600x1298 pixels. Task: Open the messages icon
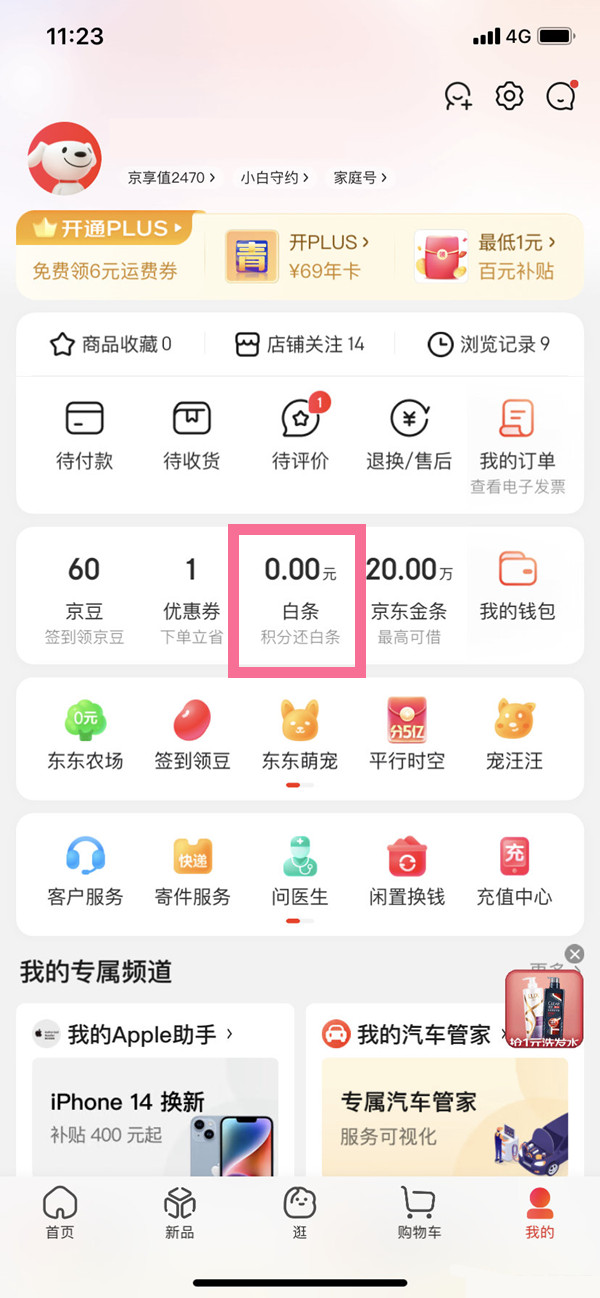561,96
